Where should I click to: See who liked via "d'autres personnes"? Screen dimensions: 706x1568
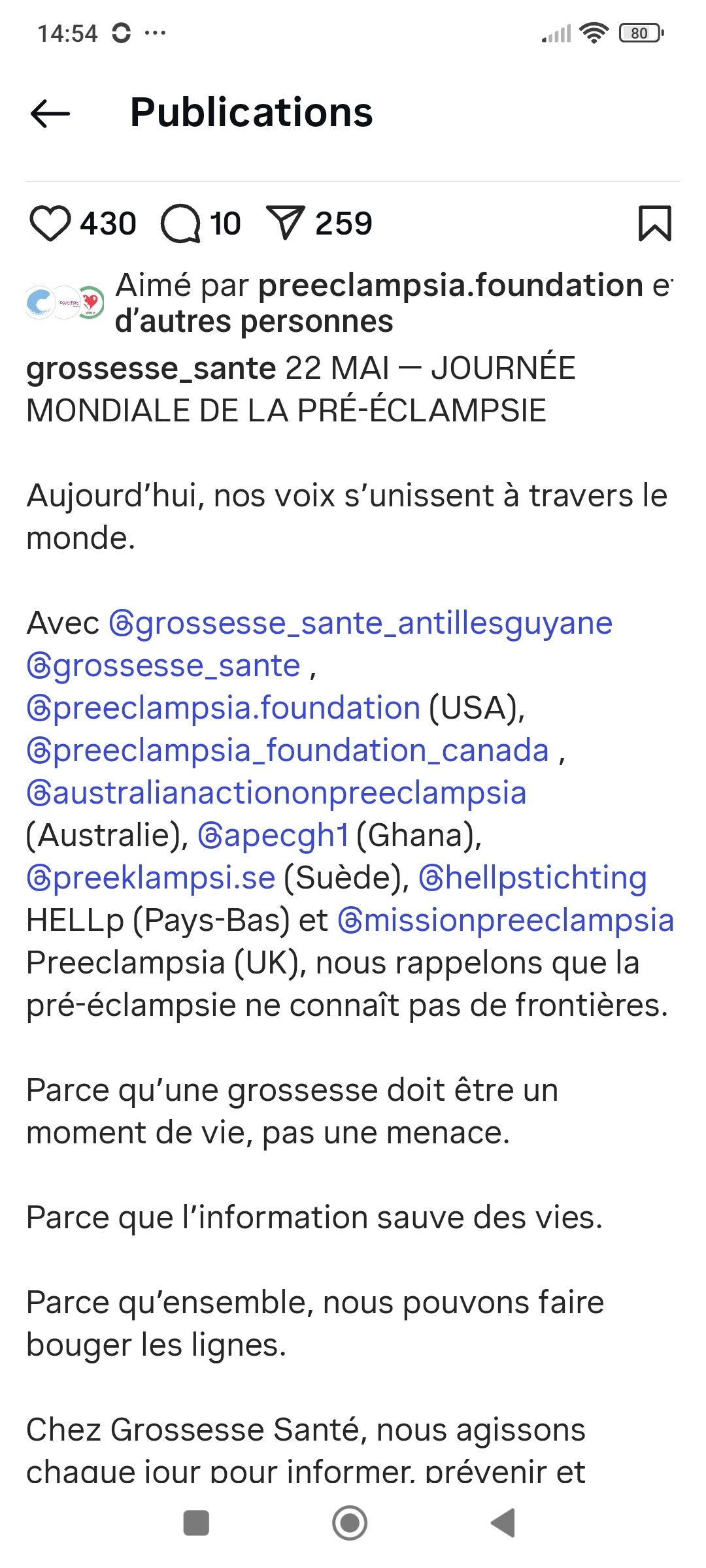pyautogui.click(x=254, y=321)
